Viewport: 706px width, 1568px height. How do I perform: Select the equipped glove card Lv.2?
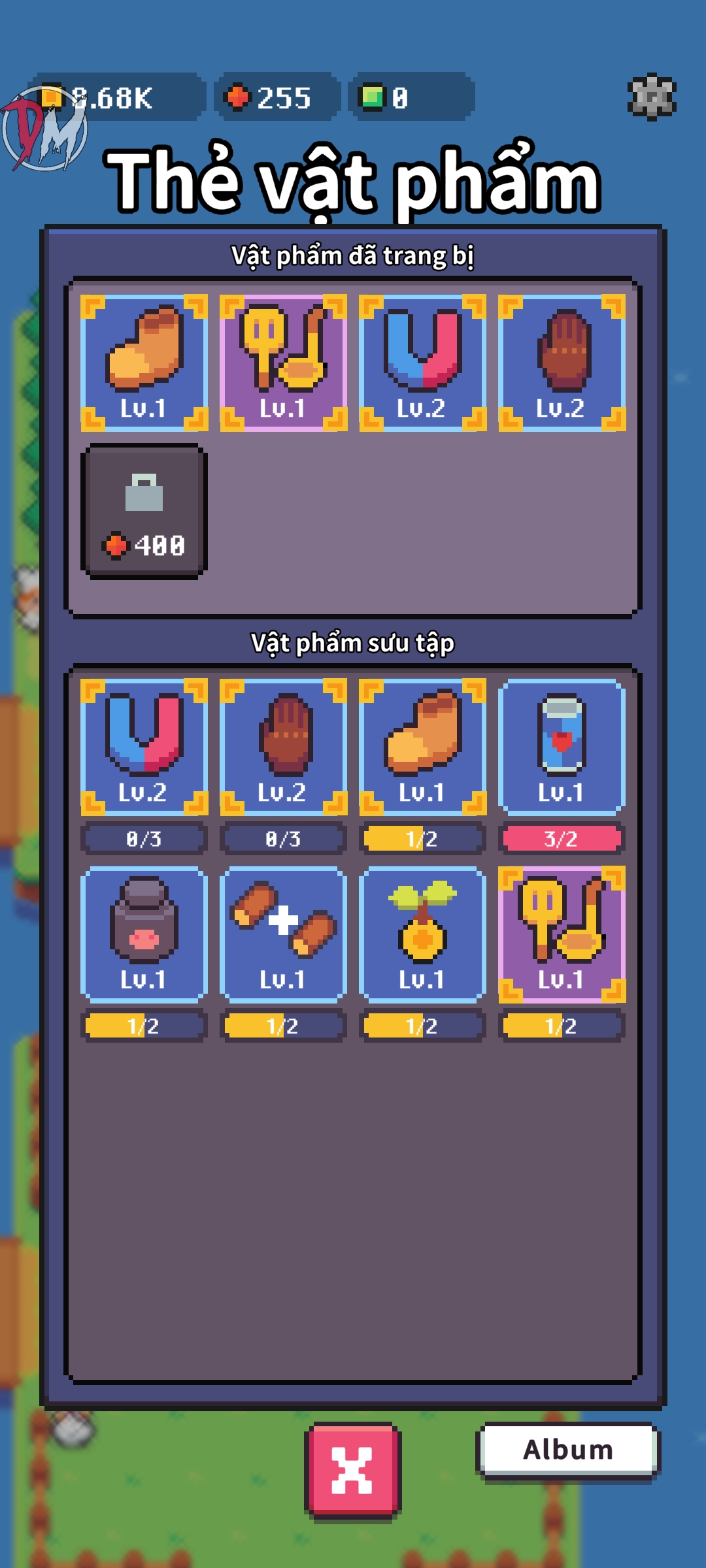pyautogui.click(x=562, y=363)
